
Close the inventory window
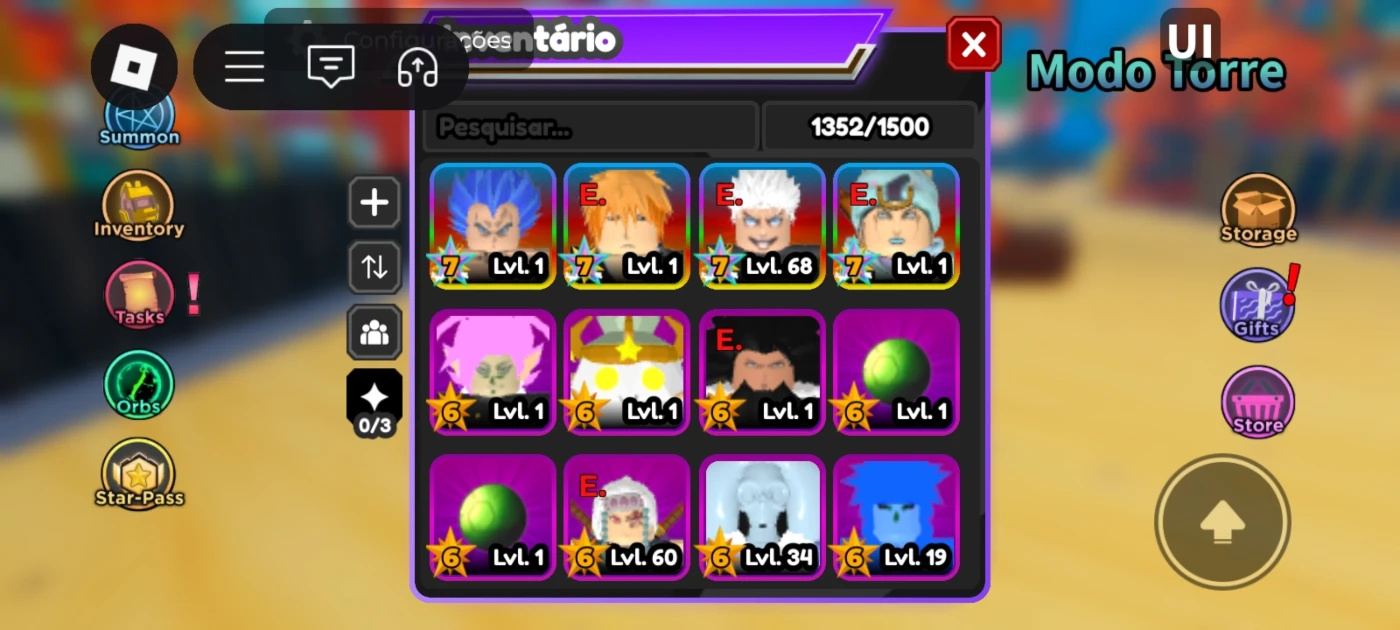tap(973, 44)
